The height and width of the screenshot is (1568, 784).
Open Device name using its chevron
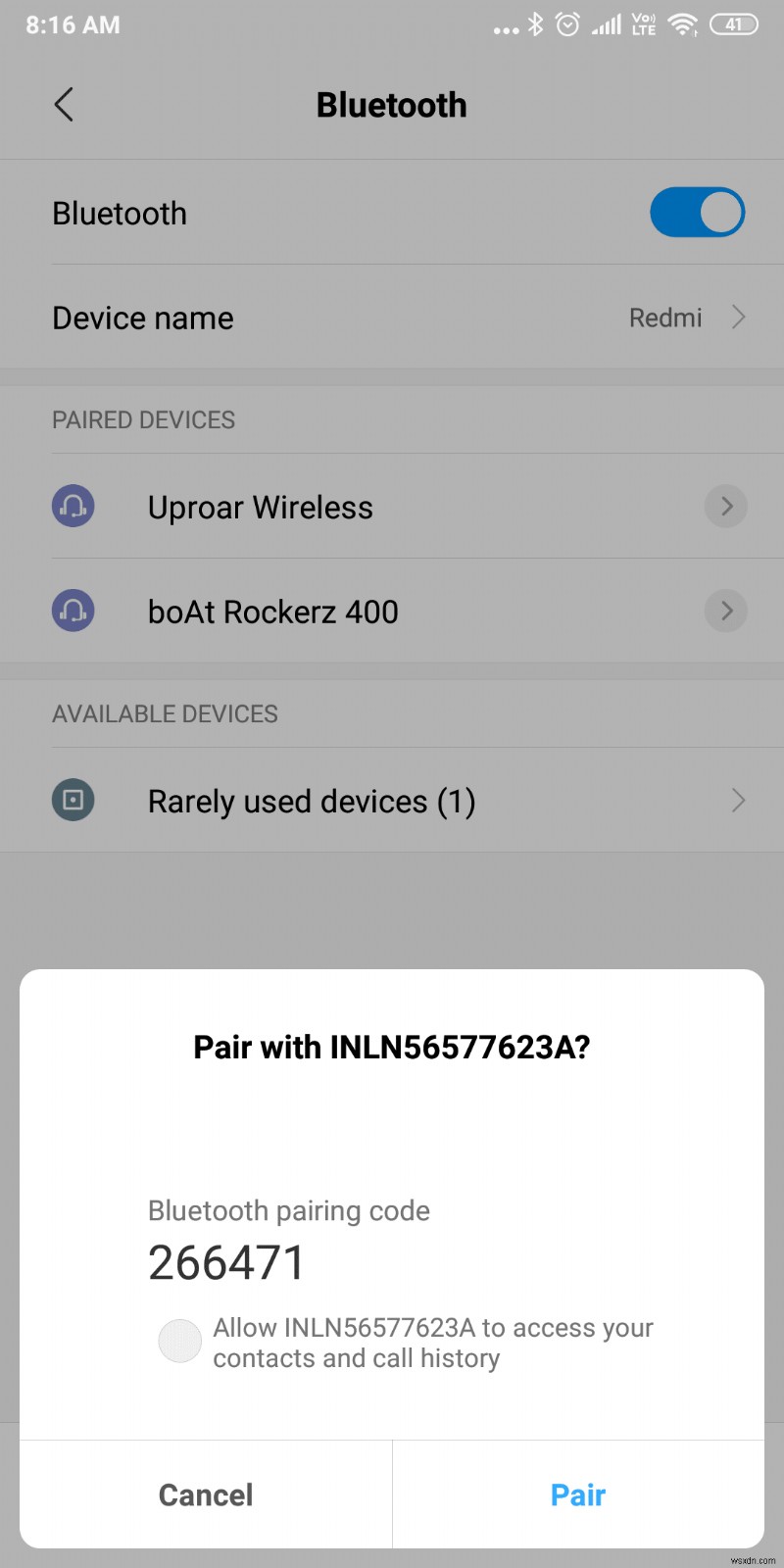[737, 317]
